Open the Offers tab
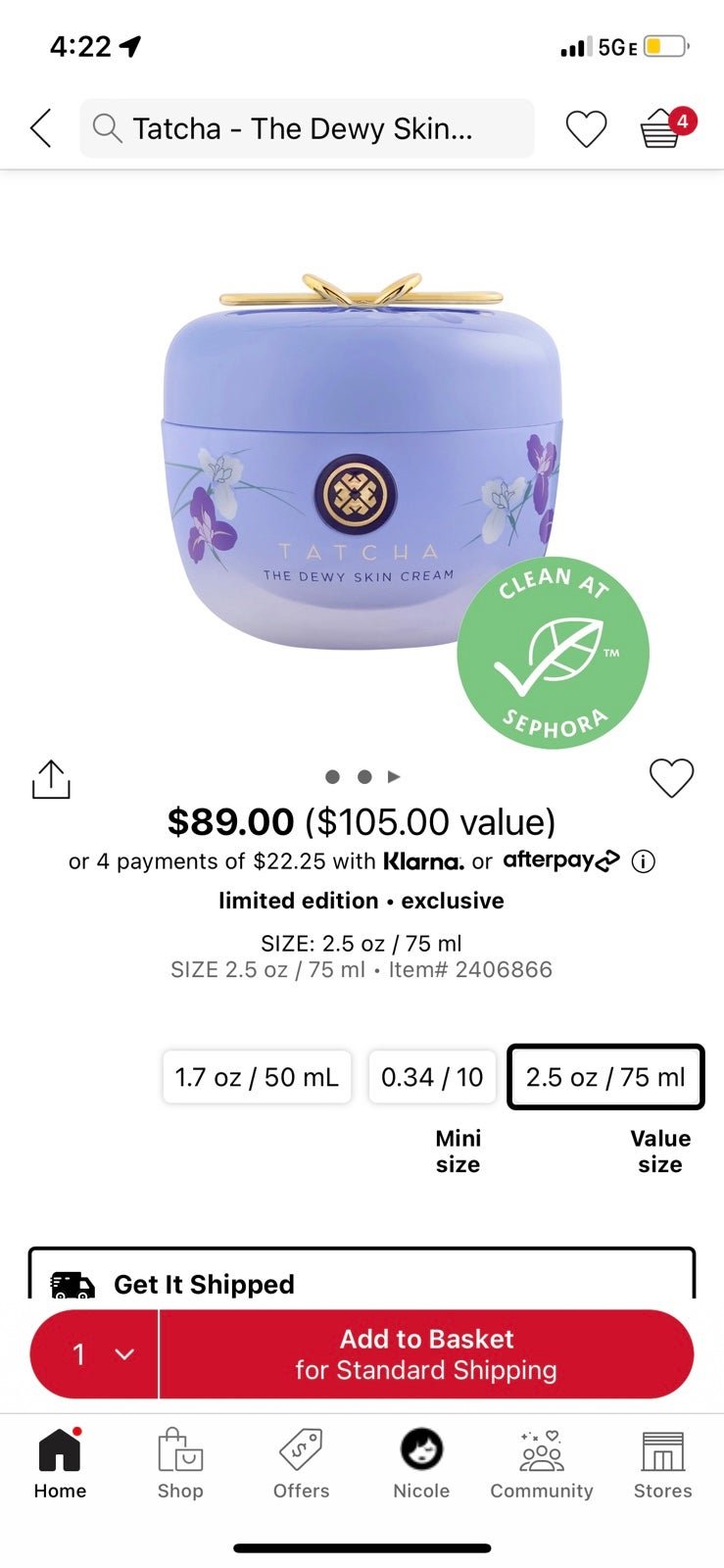Viewport: 724px width, 1568px height. [x=301, y=1463]
